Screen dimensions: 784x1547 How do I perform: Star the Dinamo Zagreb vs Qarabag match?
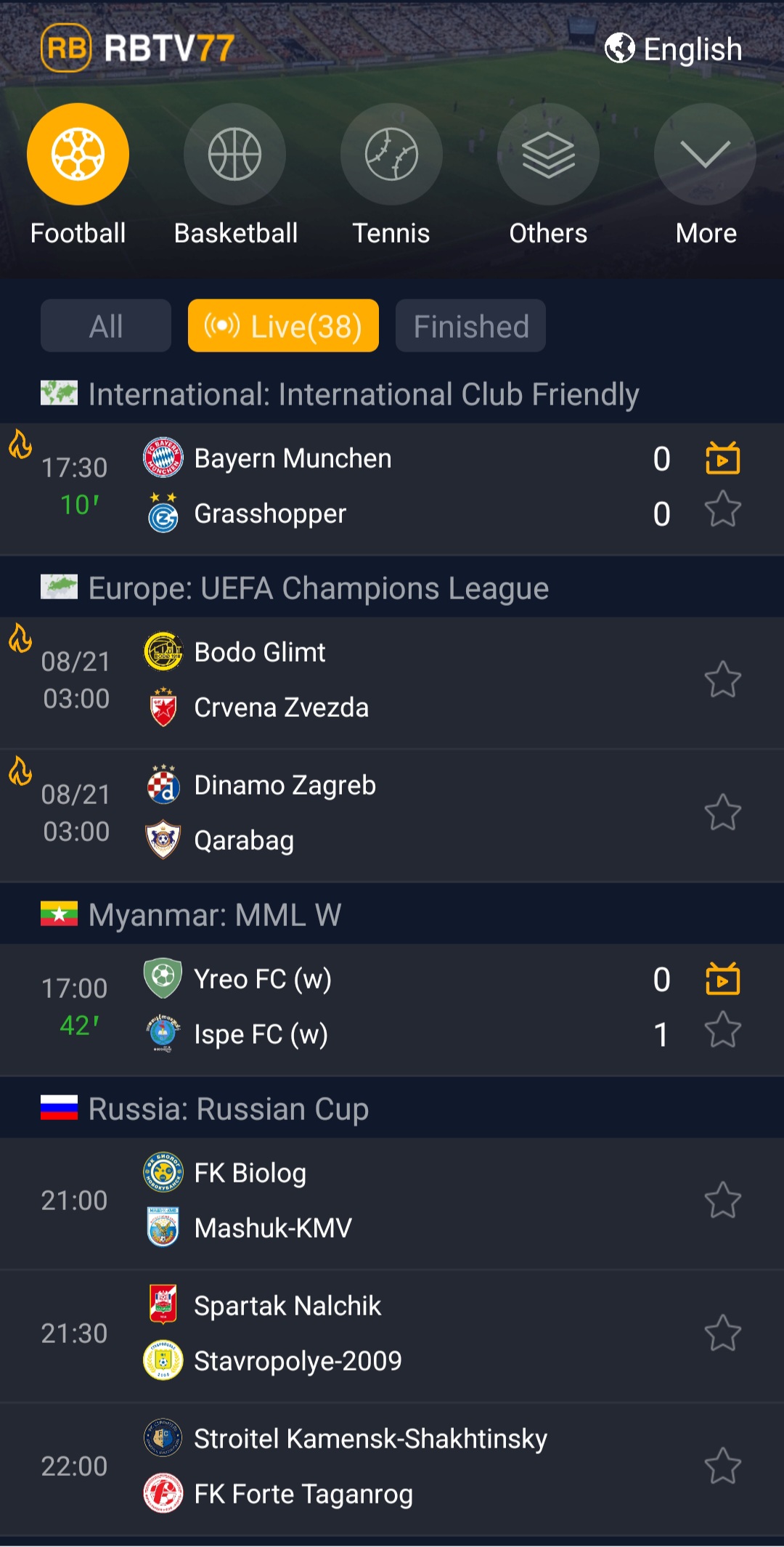(723, 813)
